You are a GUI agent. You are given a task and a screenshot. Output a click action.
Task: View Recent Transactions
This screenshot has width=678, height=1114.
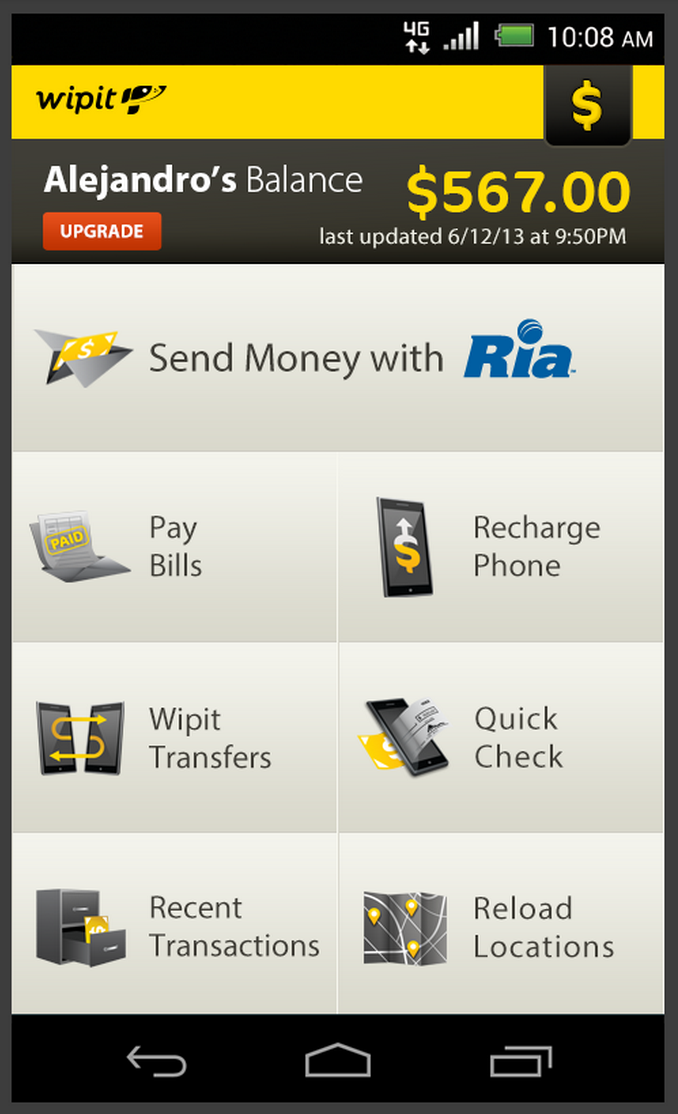point(174,926)
